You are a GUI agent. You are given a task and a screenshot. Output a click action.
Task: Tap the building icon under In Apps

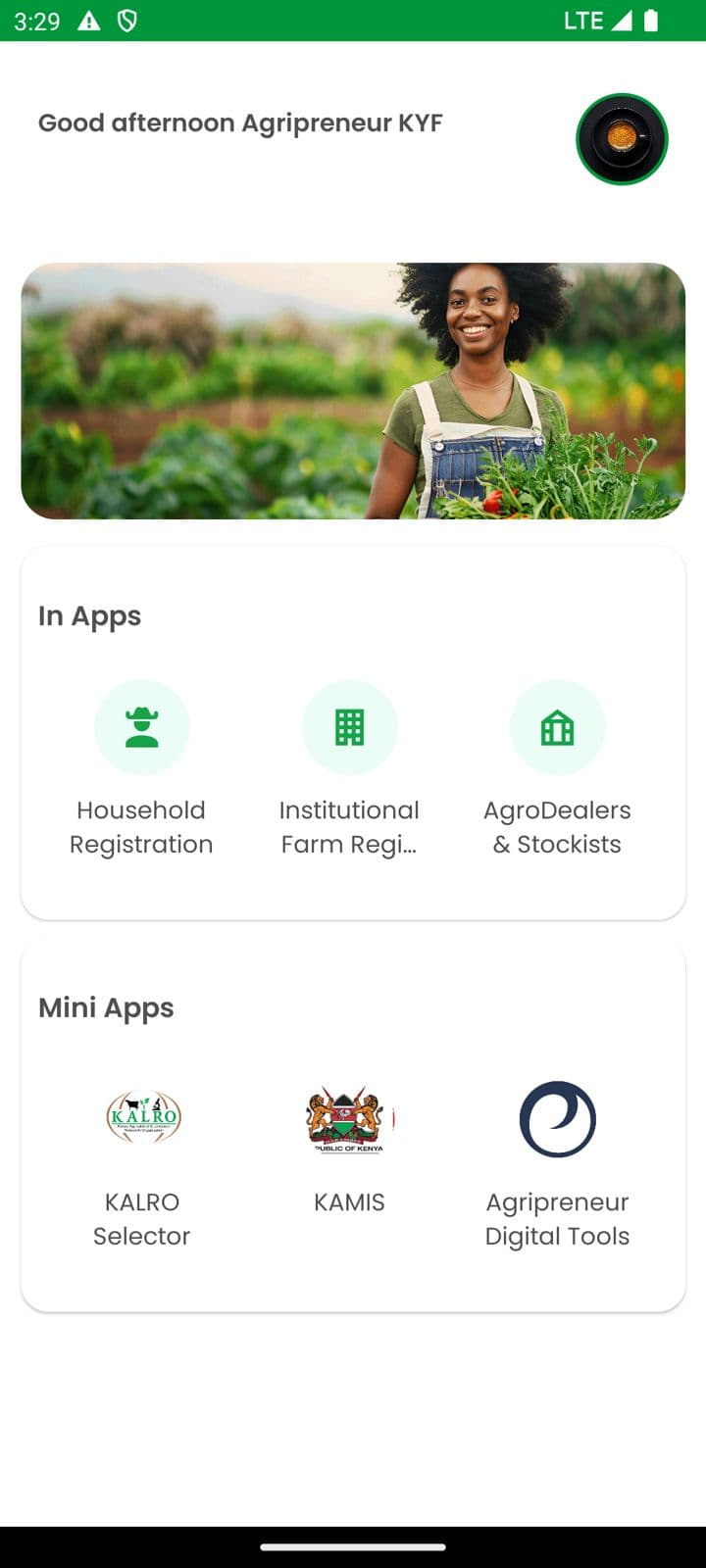click(x=349, y=727)
